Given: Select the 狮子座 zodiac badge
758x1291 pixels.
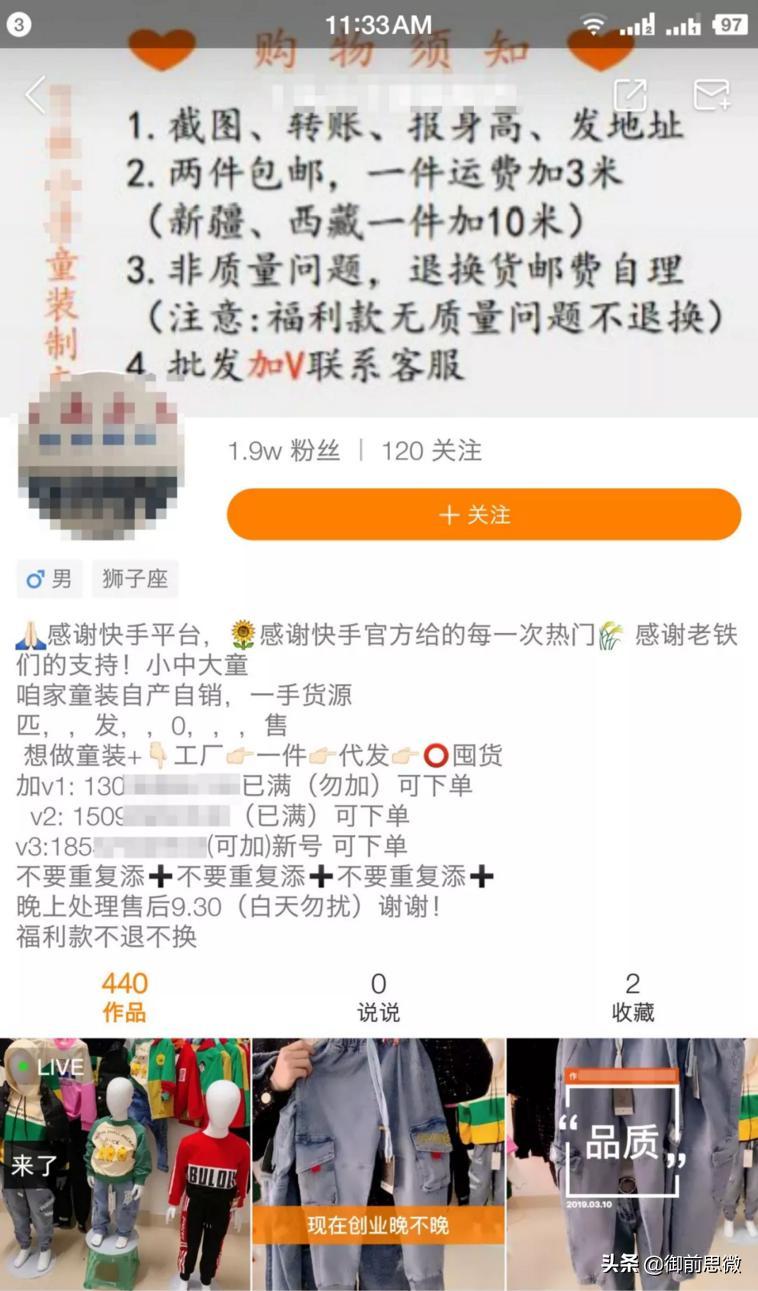Looking at the screenshot, I should 135,579.
